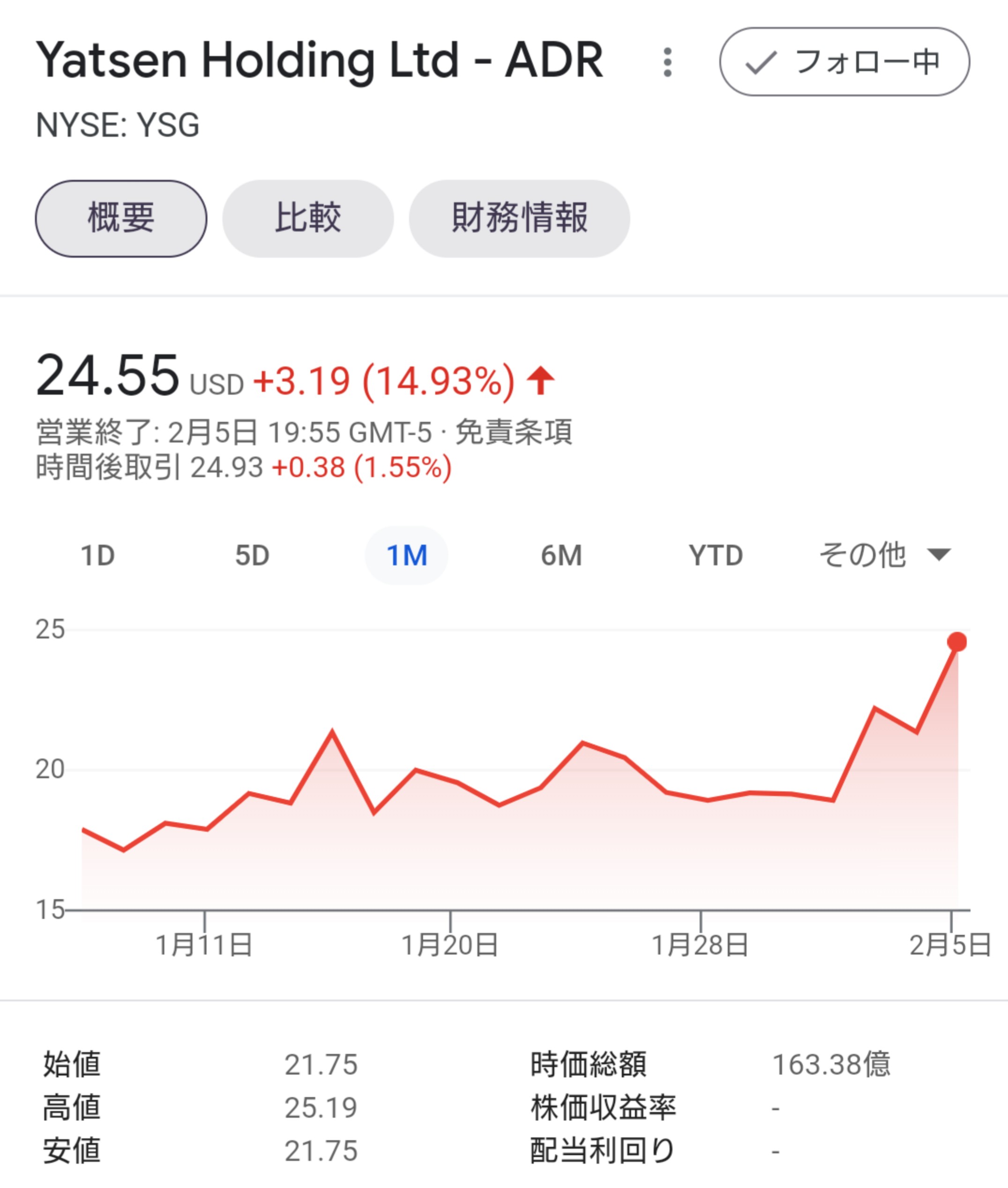The image size is (1008, 1188).
Task: Open the 免責条項 disclaimer link
Action: coord(514,432)
